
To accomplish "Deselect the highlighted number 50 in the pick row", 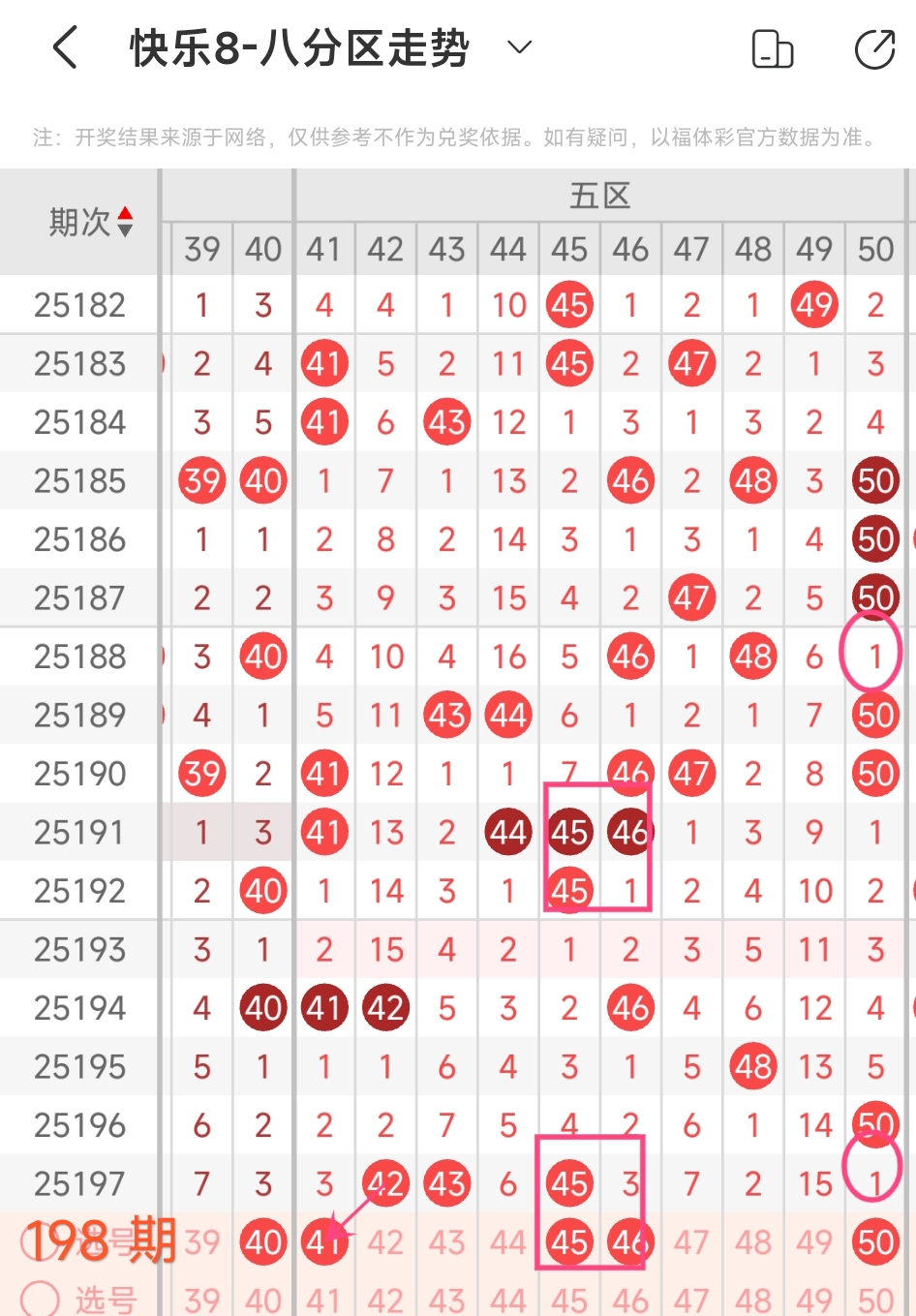I will point(875,1242).
